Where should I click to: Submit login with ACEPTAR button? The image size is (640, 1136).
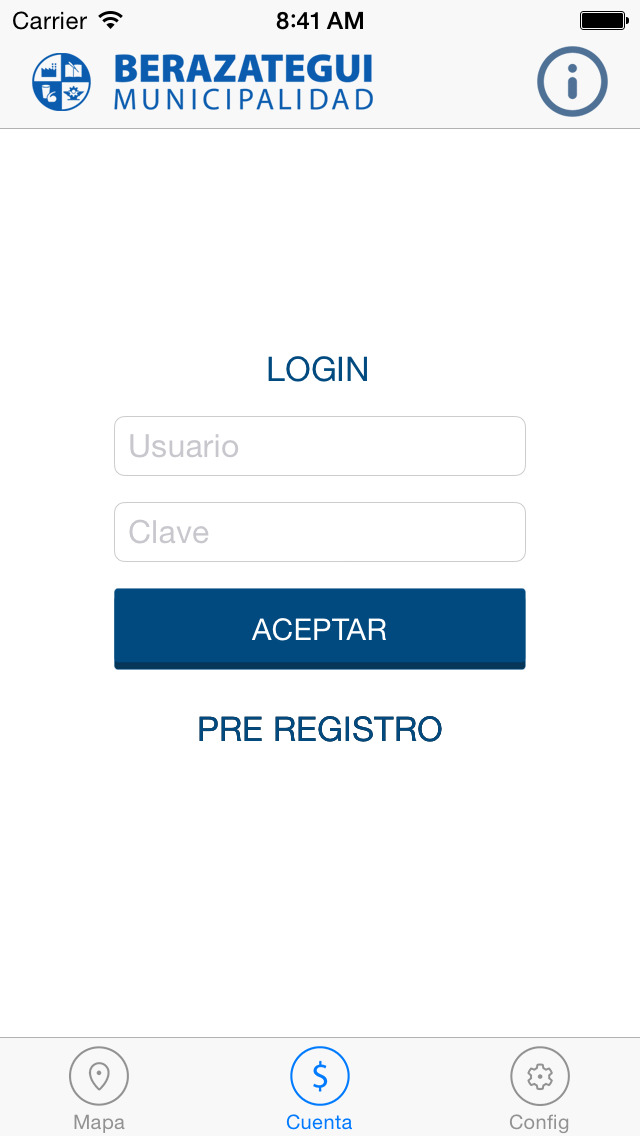(320, 629)
